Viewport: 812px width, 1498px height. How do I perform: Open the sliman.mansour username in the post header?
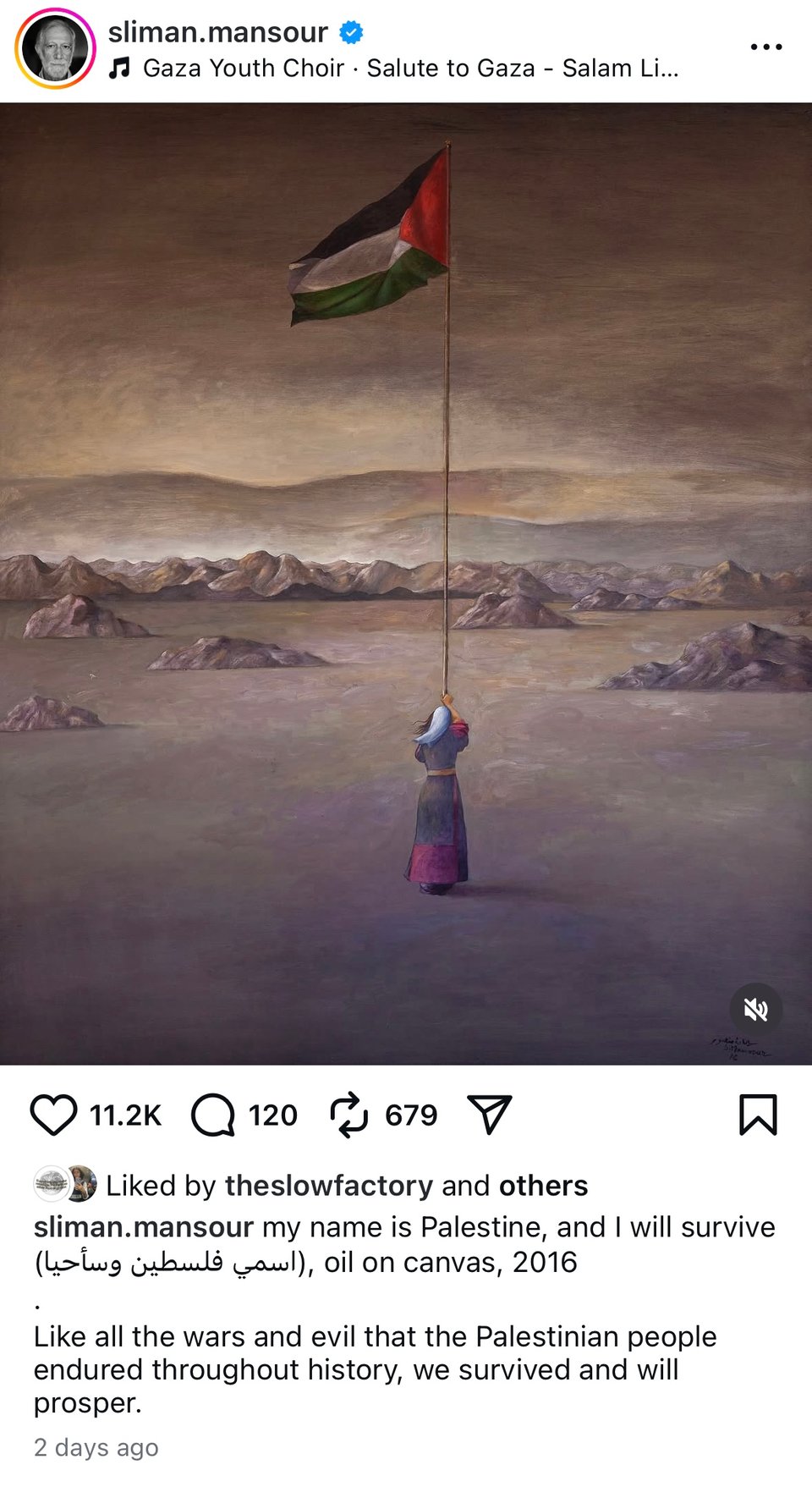click(217, 32)
